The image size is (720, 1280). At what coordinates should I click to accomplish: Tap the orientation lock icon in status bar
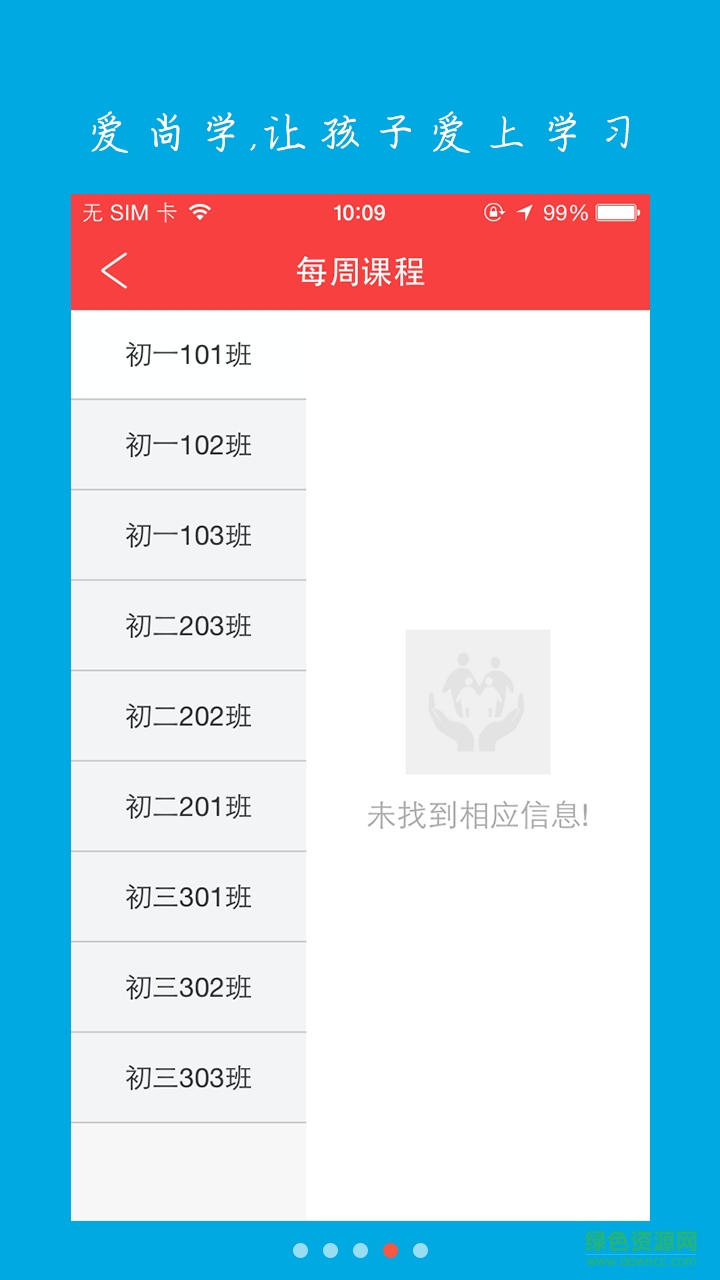(494, 212)
